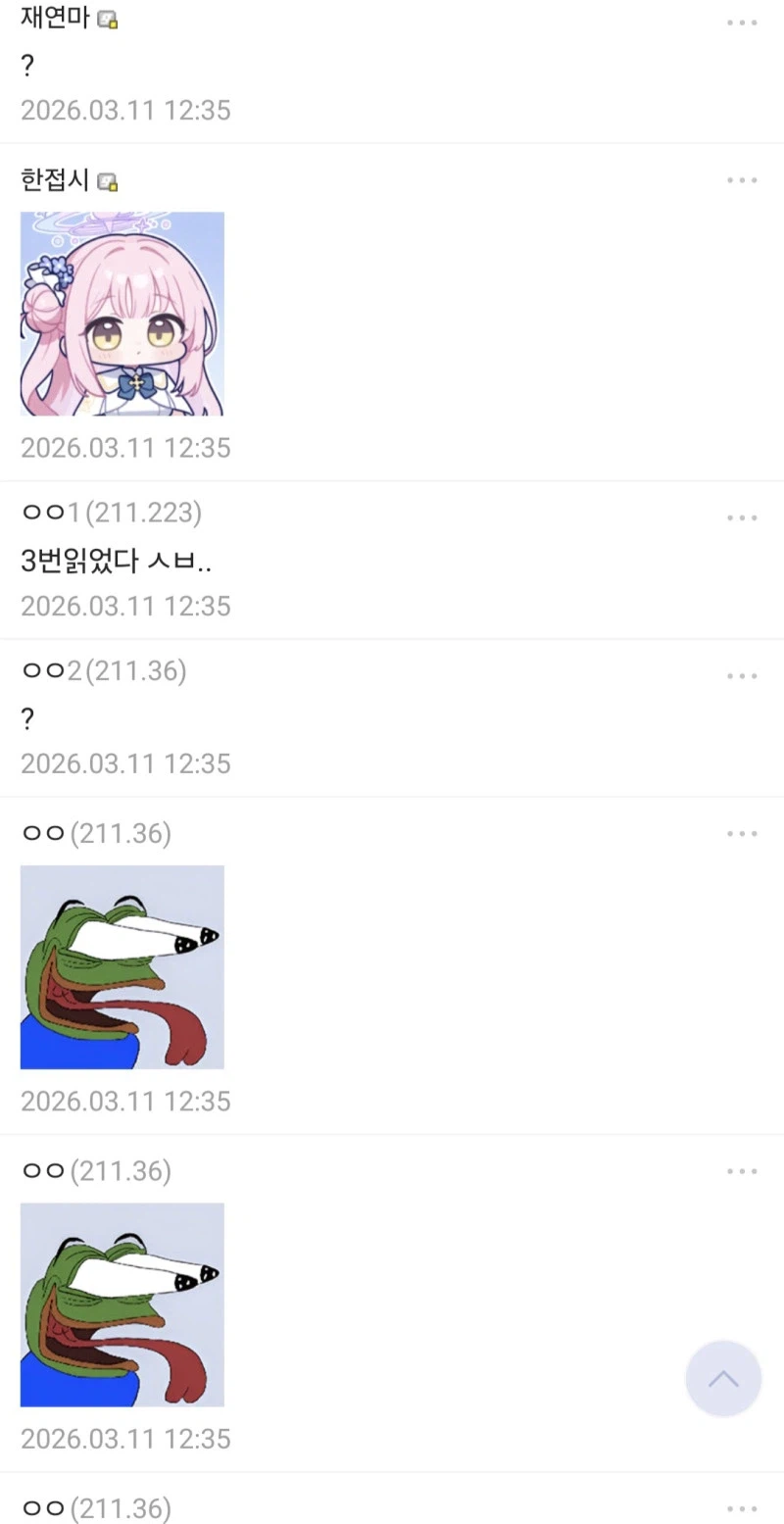This screenshot has height=1524, width=784.
Task: Tap the kebab icon on the last visible comment
Action: click(x=742, y=1509)
